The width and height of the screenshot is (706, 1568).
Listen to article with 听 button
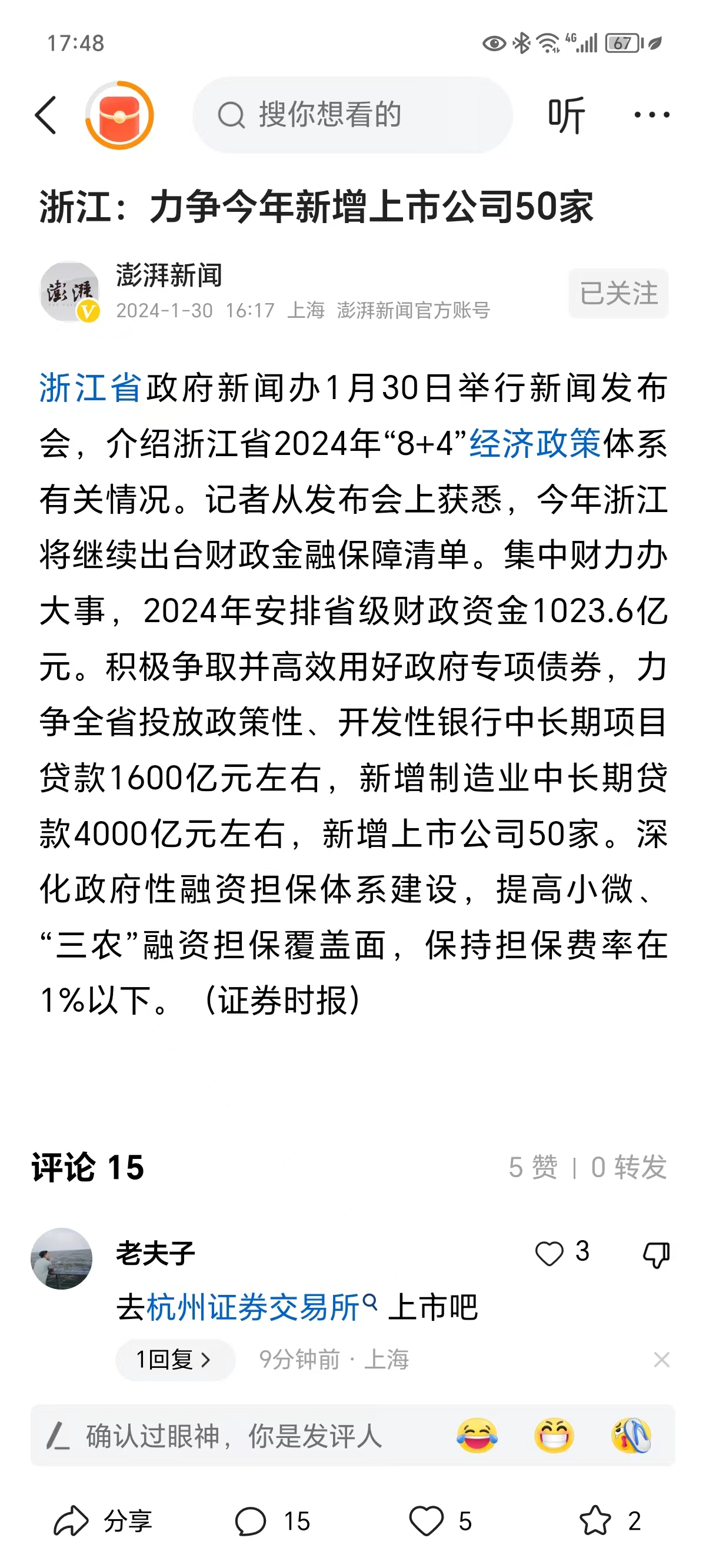[566, 115]
